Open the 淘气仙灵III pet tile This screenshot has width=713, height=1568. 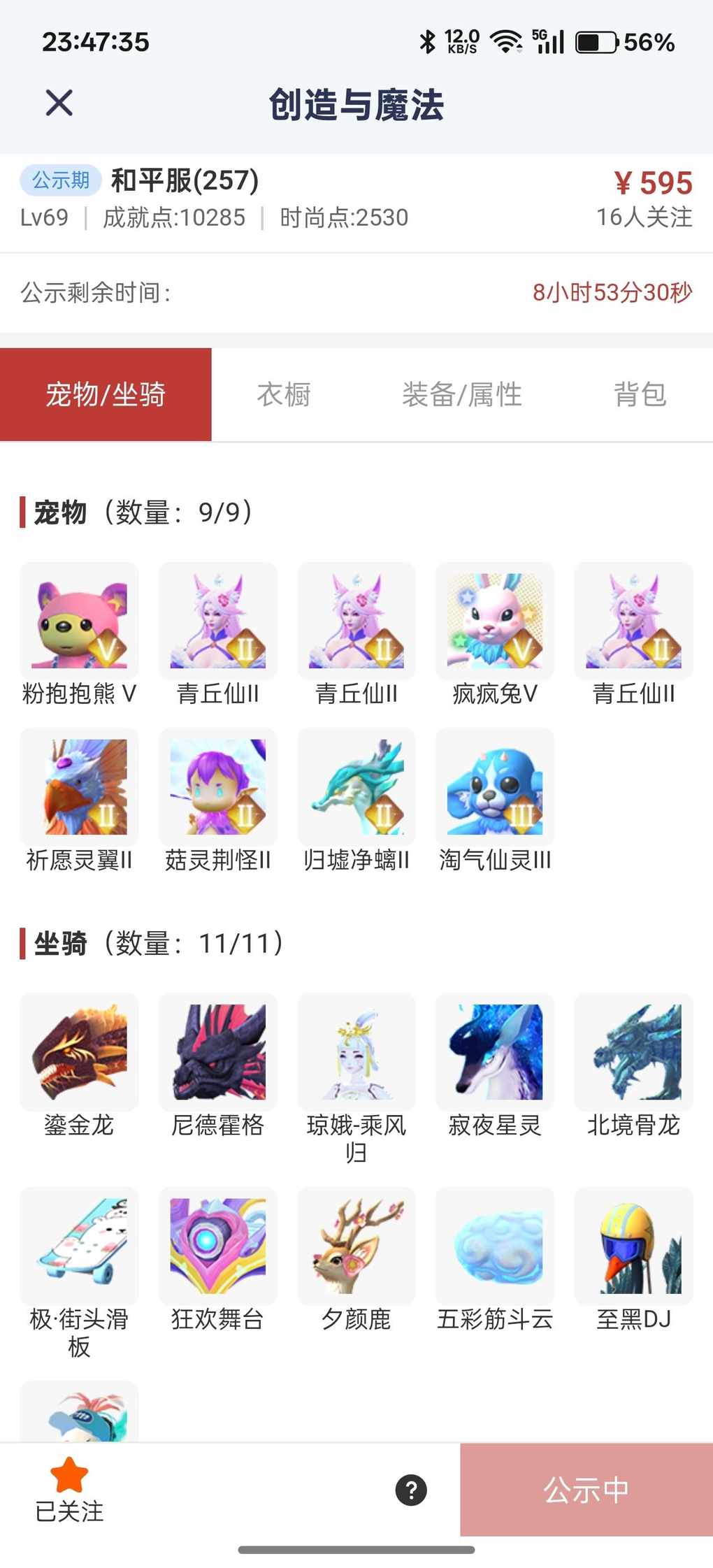point(495,787)
